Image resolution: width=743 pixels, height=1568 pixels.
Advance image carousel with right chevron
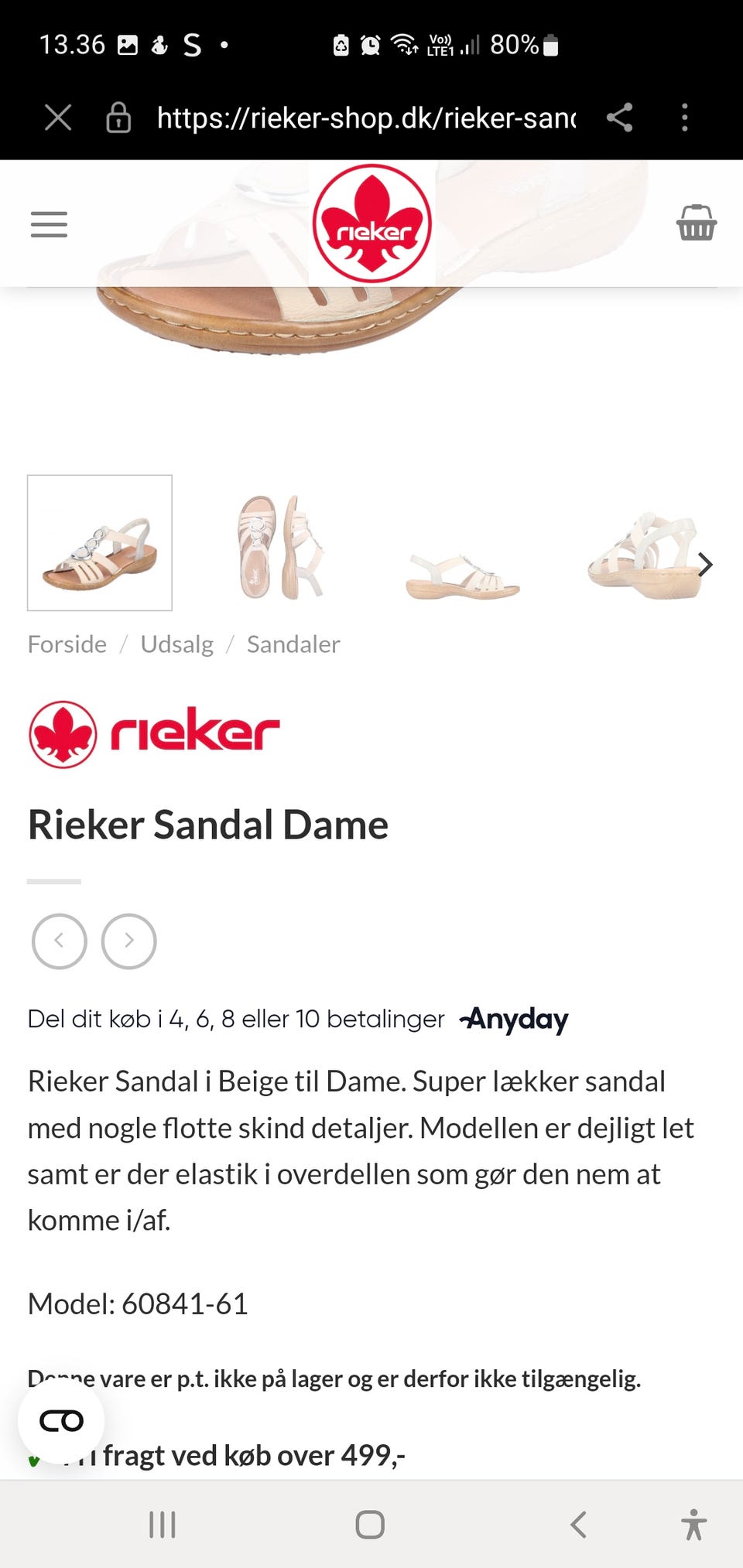point(707,565)
